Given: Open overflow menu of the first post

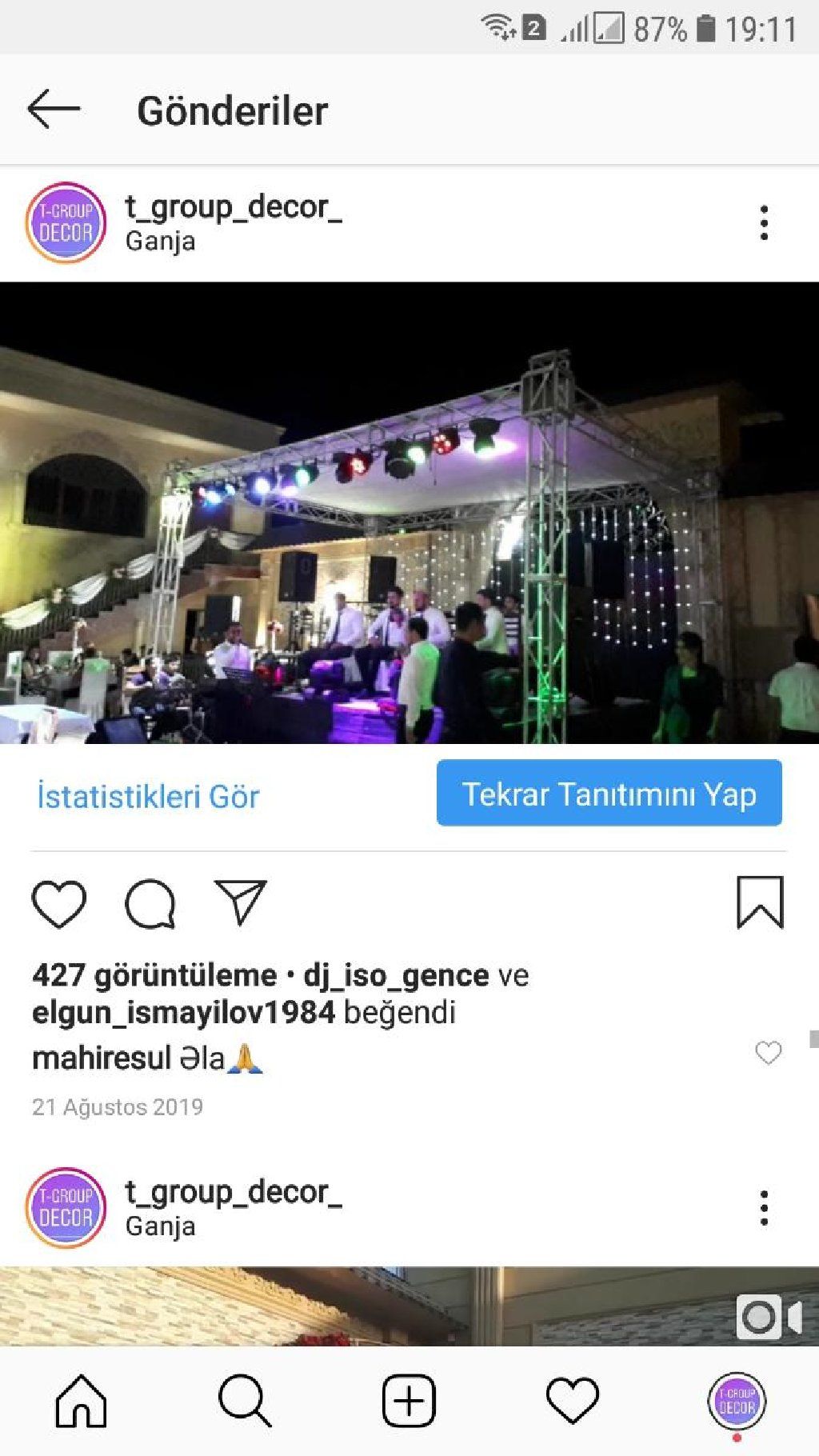Looking at the screenshot, I should 764,222.
